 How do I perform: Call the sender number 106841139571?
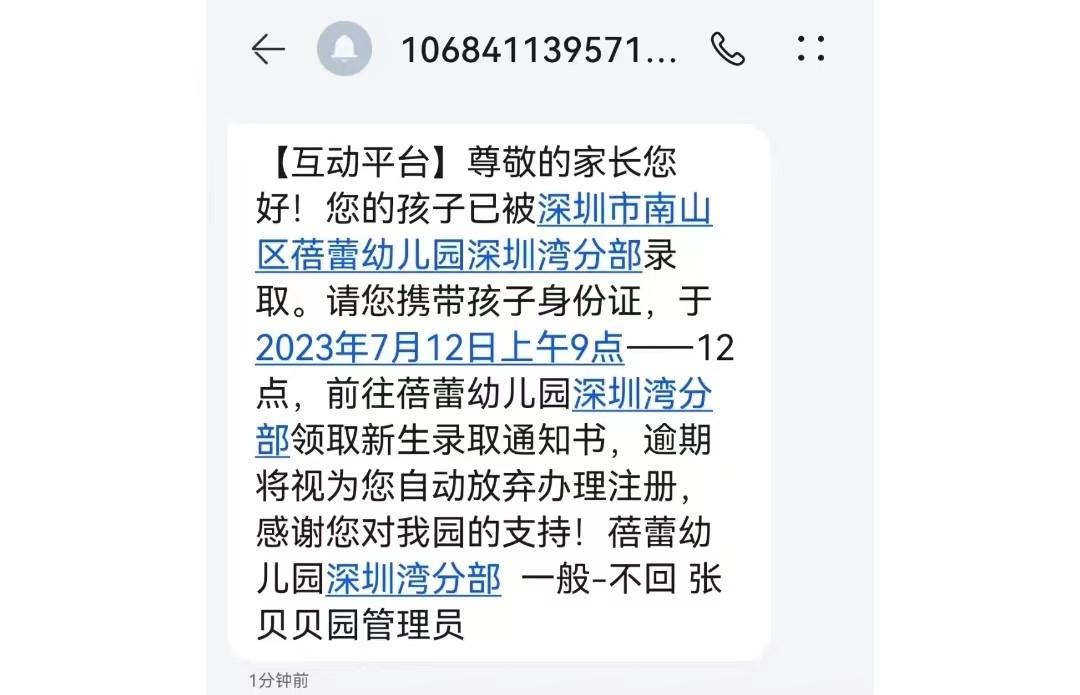(727, 49)
